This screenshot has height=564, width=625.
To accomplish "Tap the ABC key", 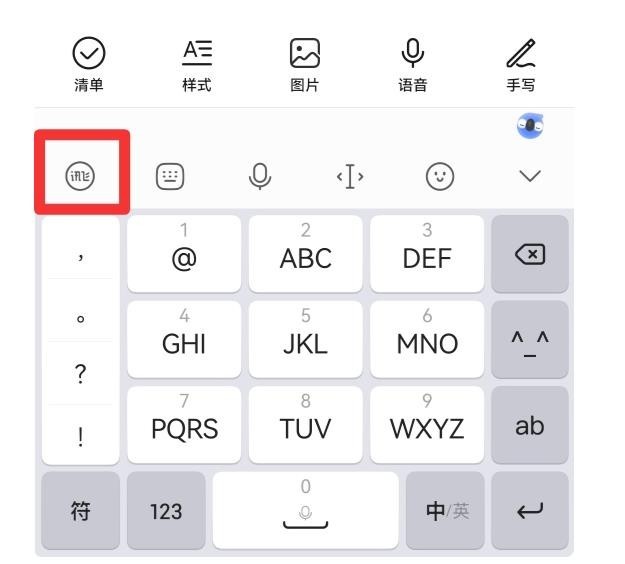I will [305, 254].
